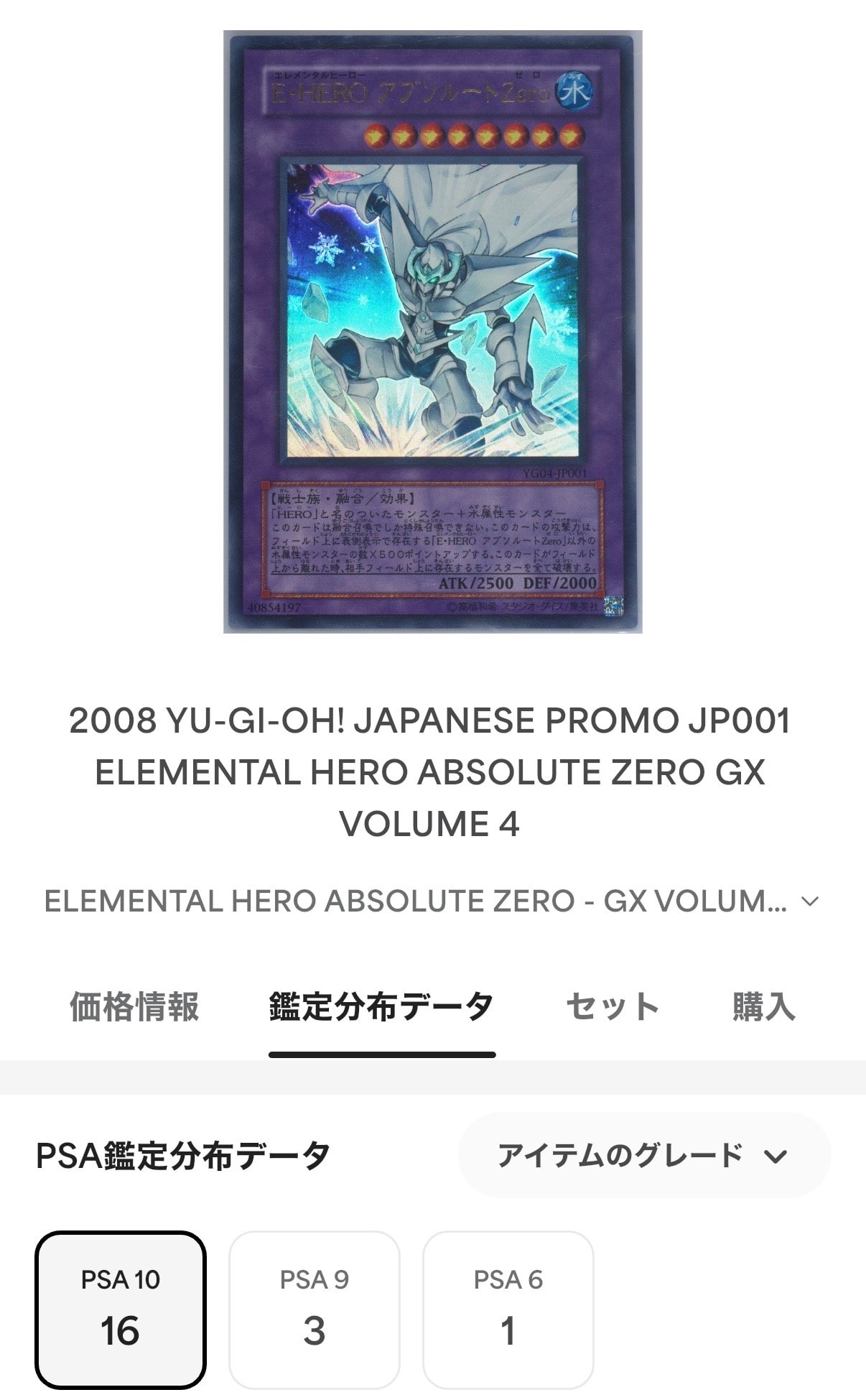Choose the PSA 9 grade tile
Screen dimensions: 866x1400
click(315, 1309)
